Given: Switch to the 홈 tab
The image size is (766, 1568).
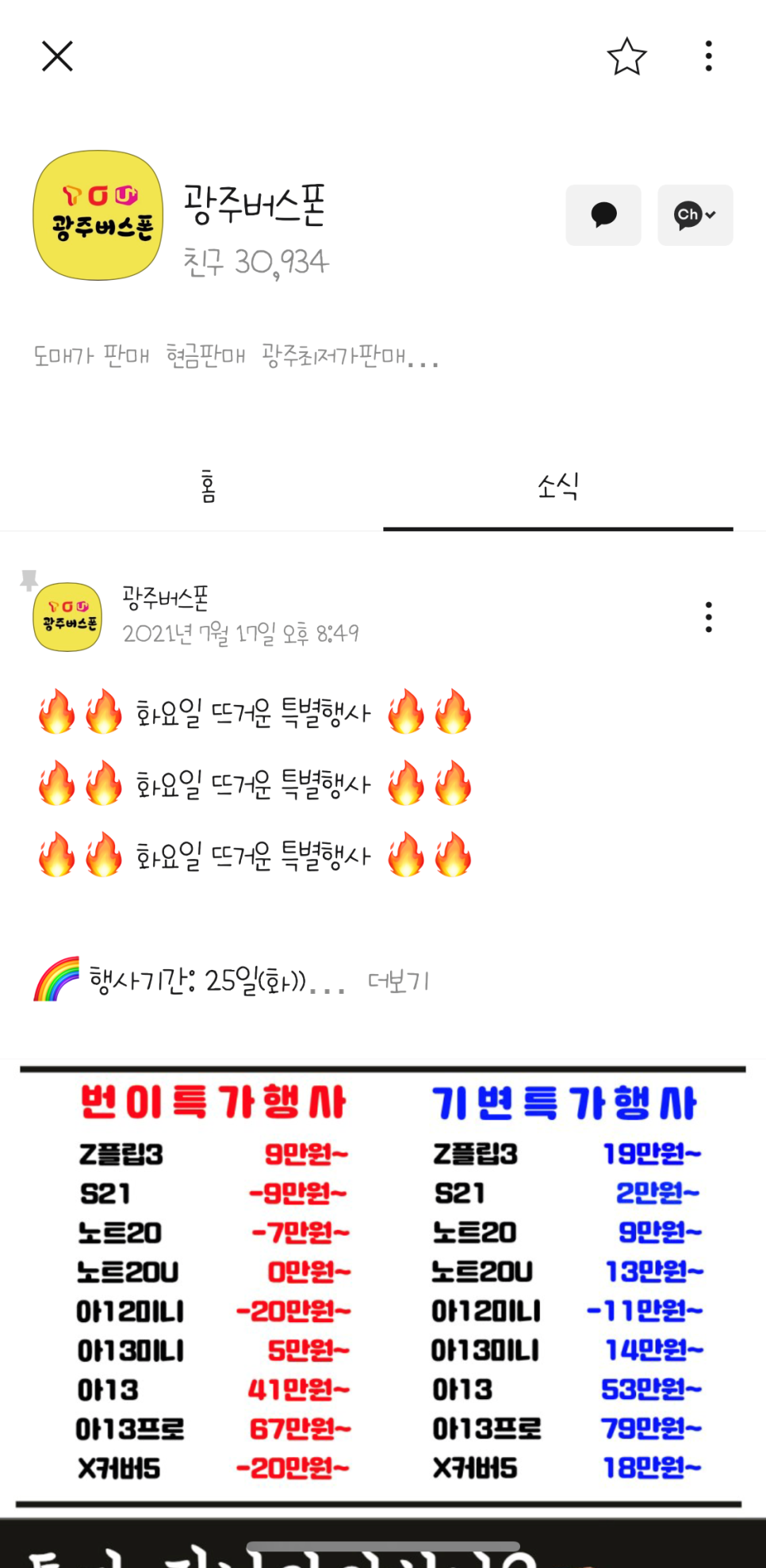Looking at the screenshot, I should coord(208,486).
